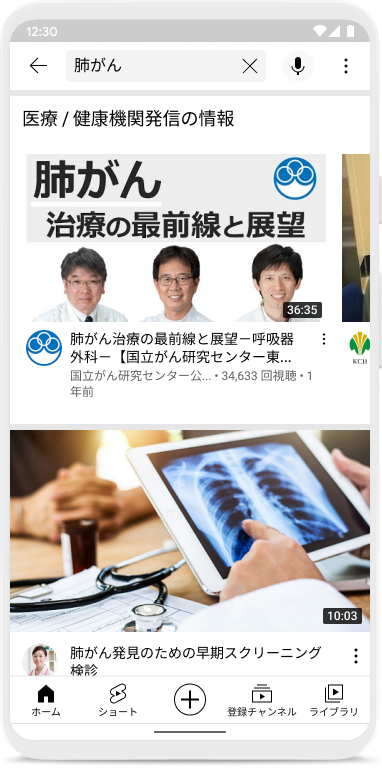Clear the search text with the X

pos(250,66)
